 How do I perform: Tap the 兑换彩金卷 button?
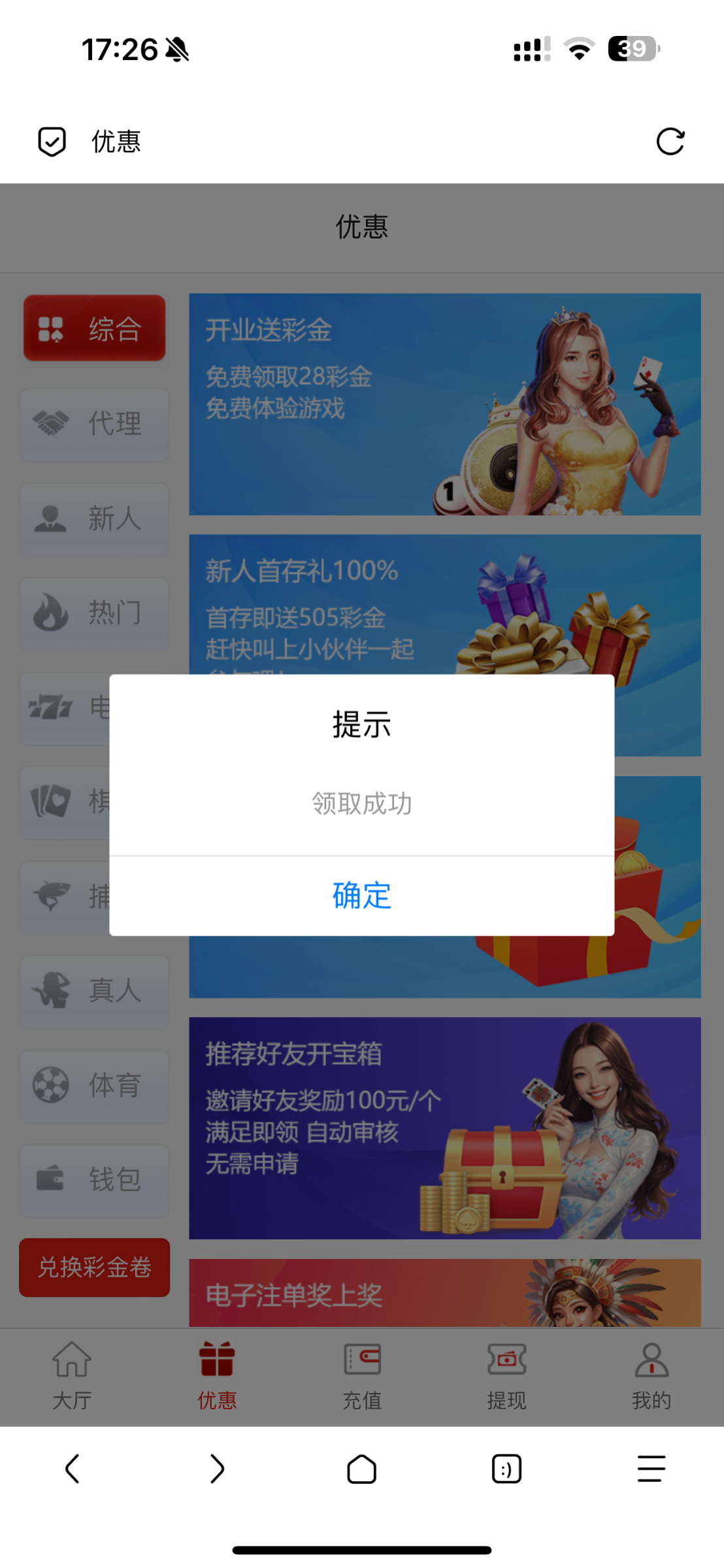pos(95,1267)
